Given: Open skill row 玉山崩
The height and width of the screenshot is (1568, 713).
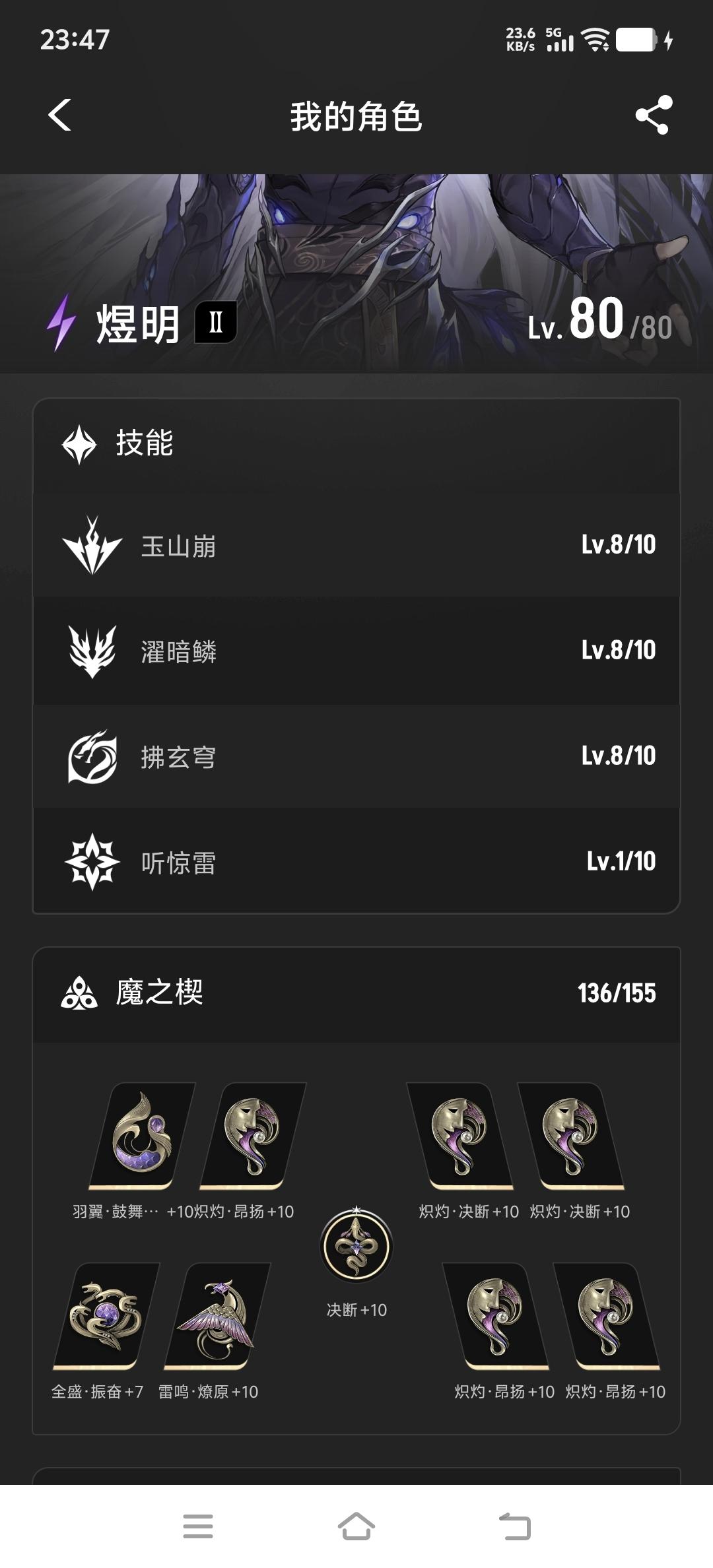Looking at the screenshot, I should pos(356,546).
